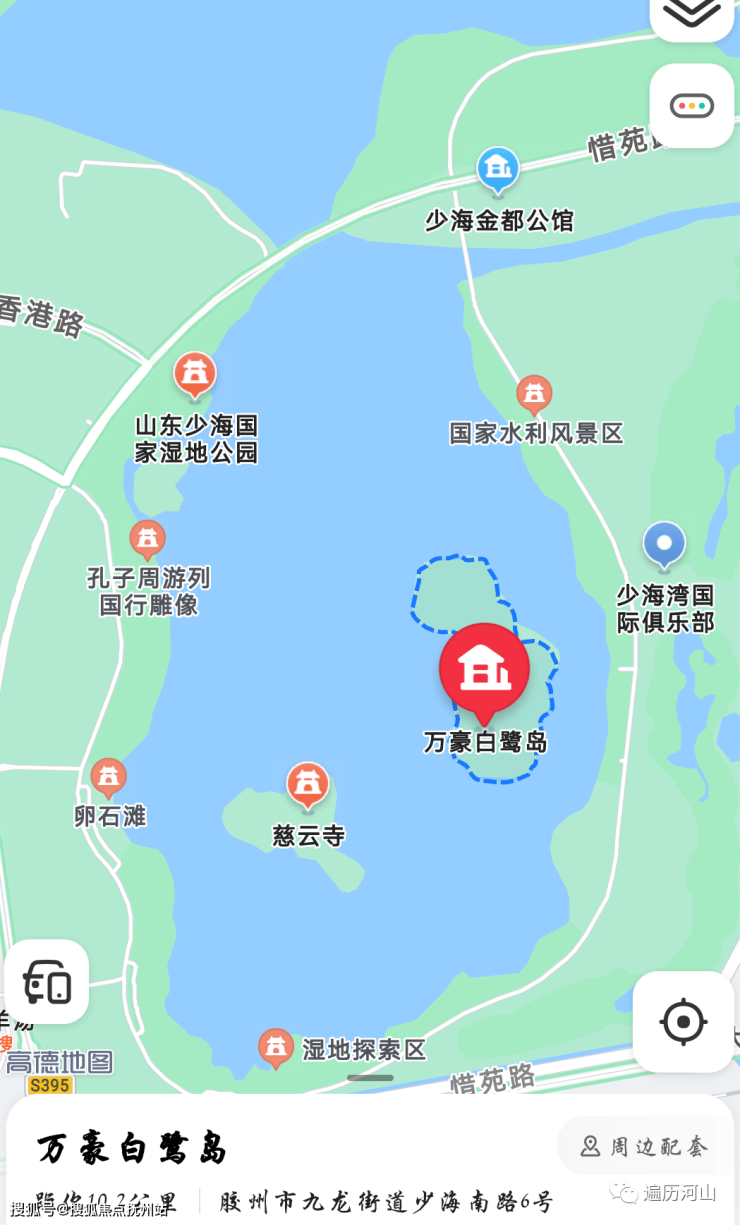740x1225 pixels.
Task: Tap the bottom sheet drag handle
Action: click(x=370, y=1078)
